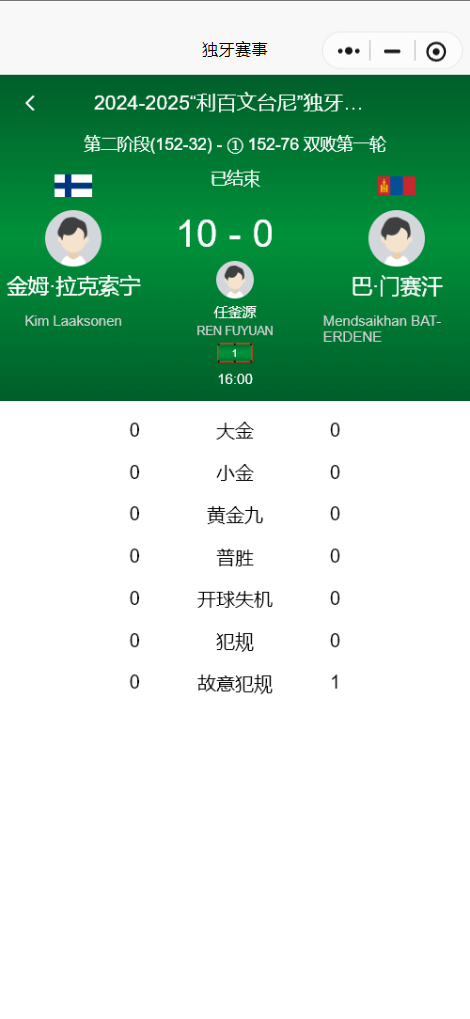The height and width of the screenshot is (1019, 470).
Task: Close the mini program with the circle button
Action: click(x=436, y=51)
